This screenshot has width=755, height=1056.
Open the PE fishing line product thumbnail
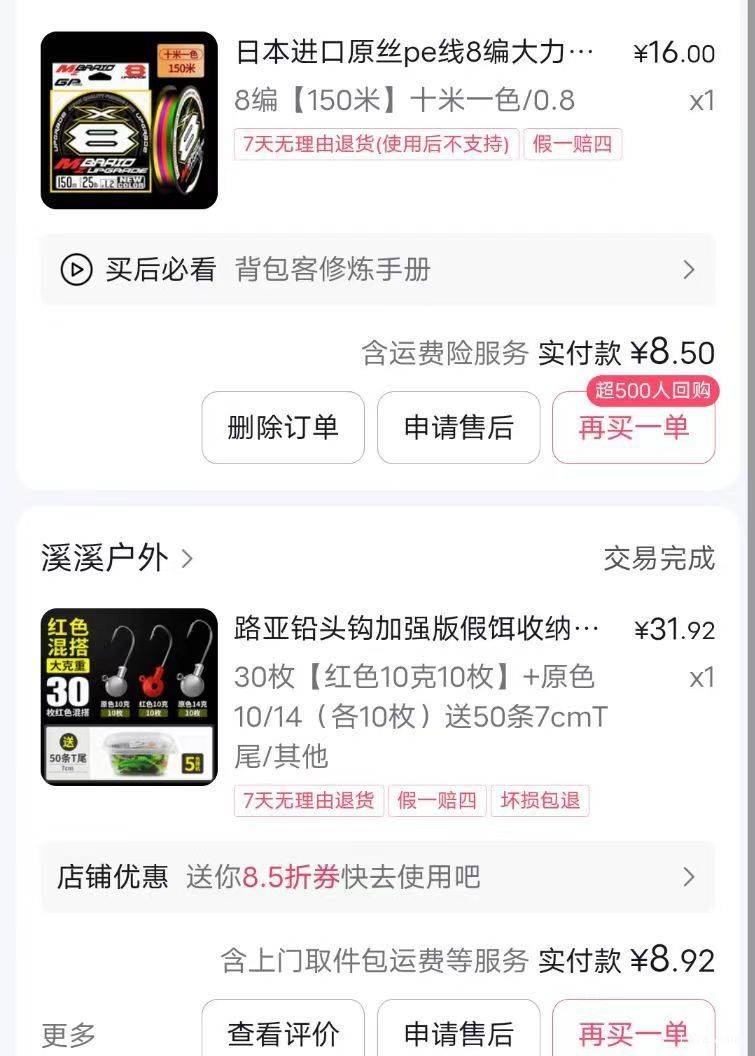pos(129,120)
